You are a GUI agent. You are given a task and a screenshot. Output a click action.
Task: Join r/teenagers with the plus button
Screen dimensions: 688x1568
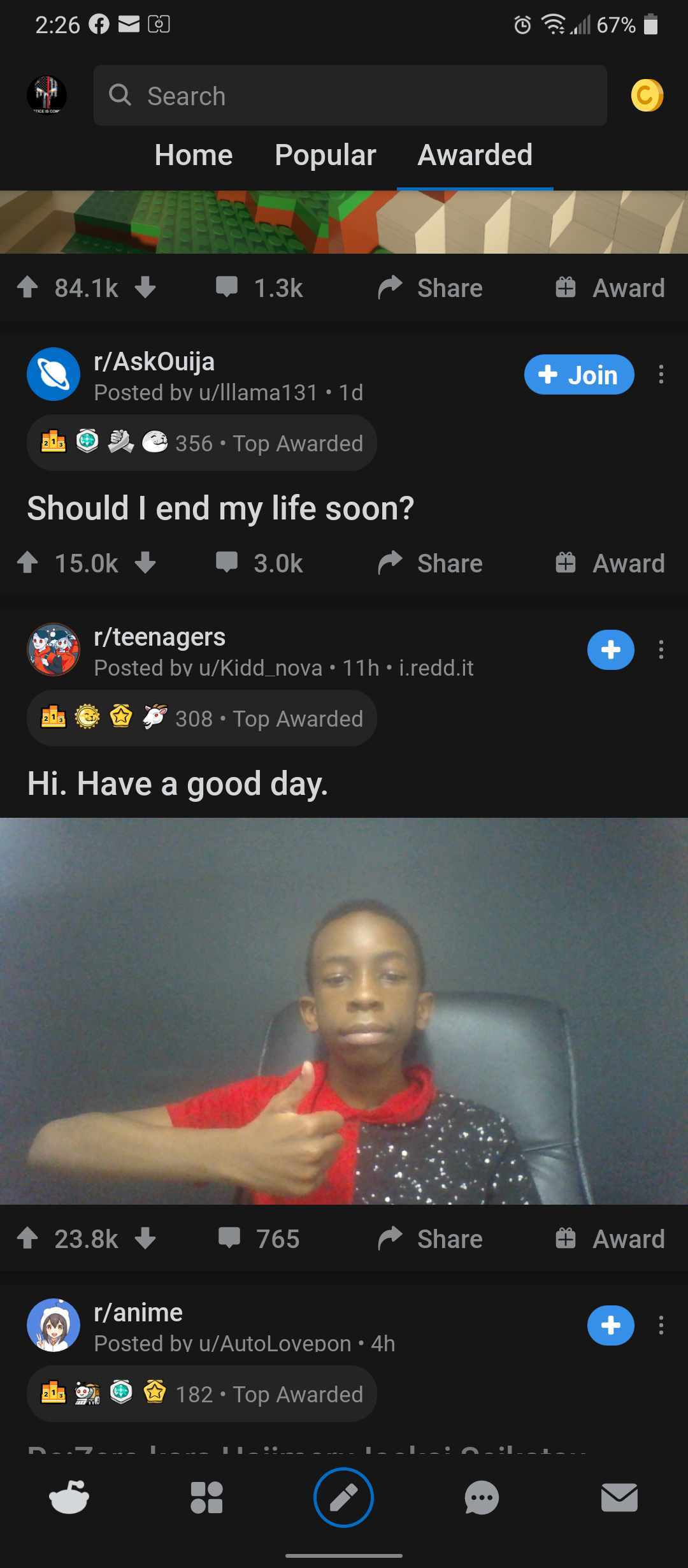pos(610,650)
